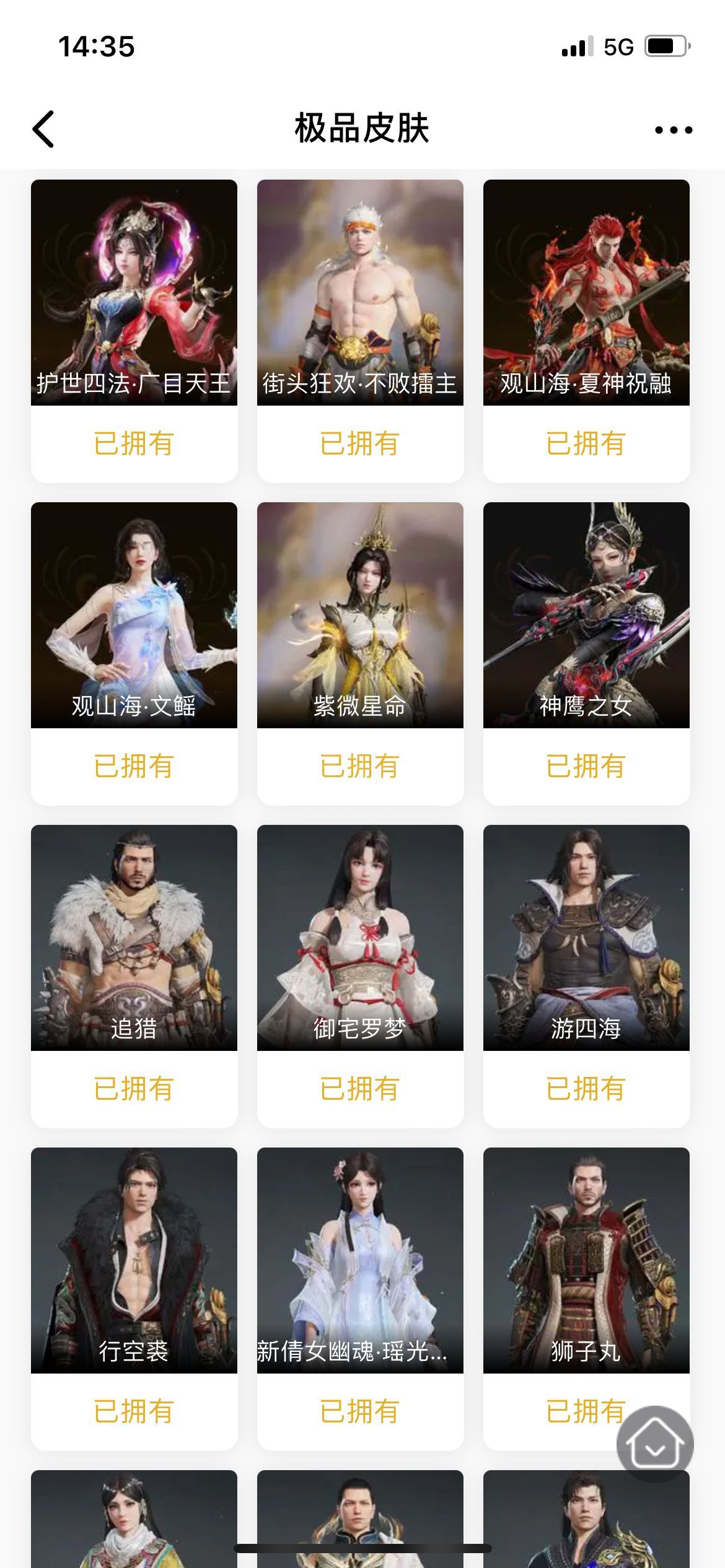Open the three-dot overflow menu
This screenshot has width=725, height=1568.
pos(674,130)
